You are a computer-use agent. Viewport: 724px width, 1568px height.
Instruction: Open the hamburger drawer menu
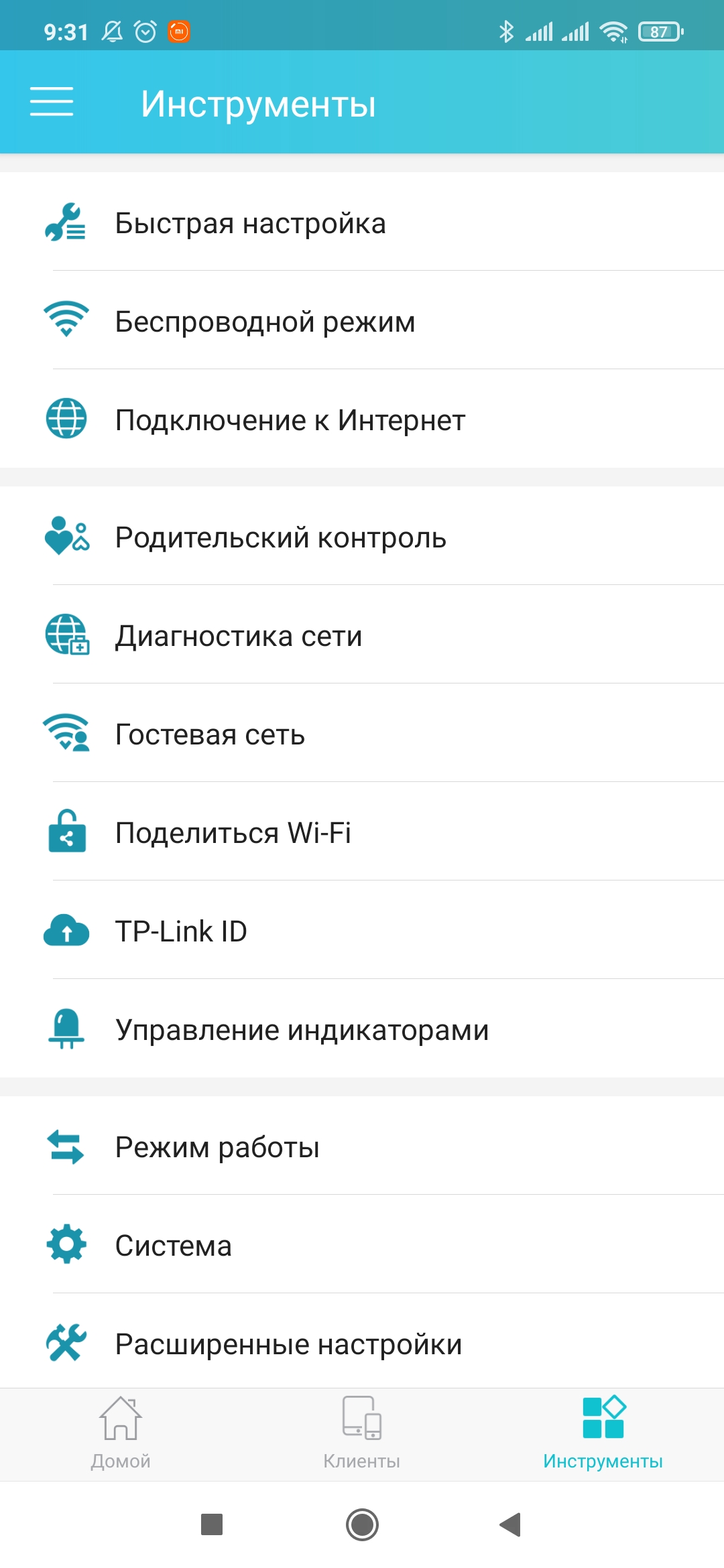pyautogui.click(x=52, y=102)
